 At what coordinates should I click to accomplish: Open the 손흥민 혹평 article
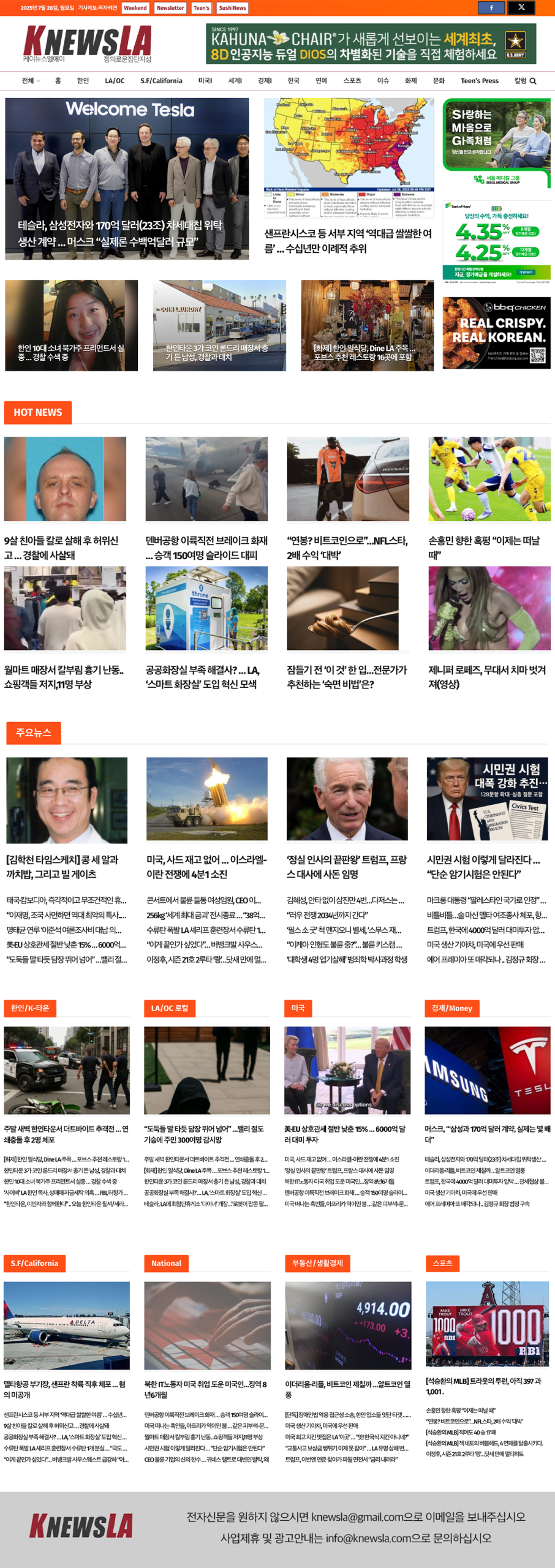484,548
